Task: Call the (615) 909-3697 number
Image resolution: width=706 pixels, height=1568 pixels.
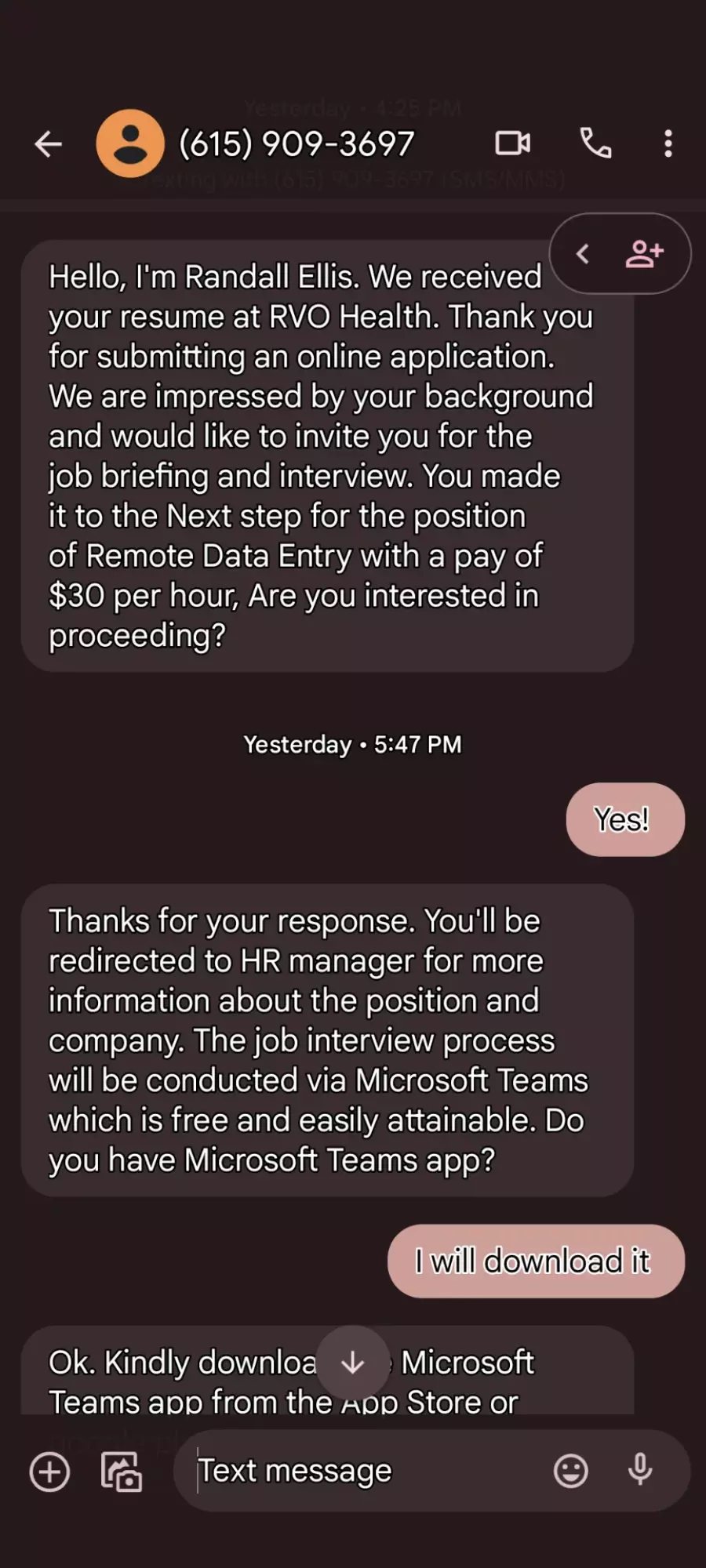Action: [595, 143]
